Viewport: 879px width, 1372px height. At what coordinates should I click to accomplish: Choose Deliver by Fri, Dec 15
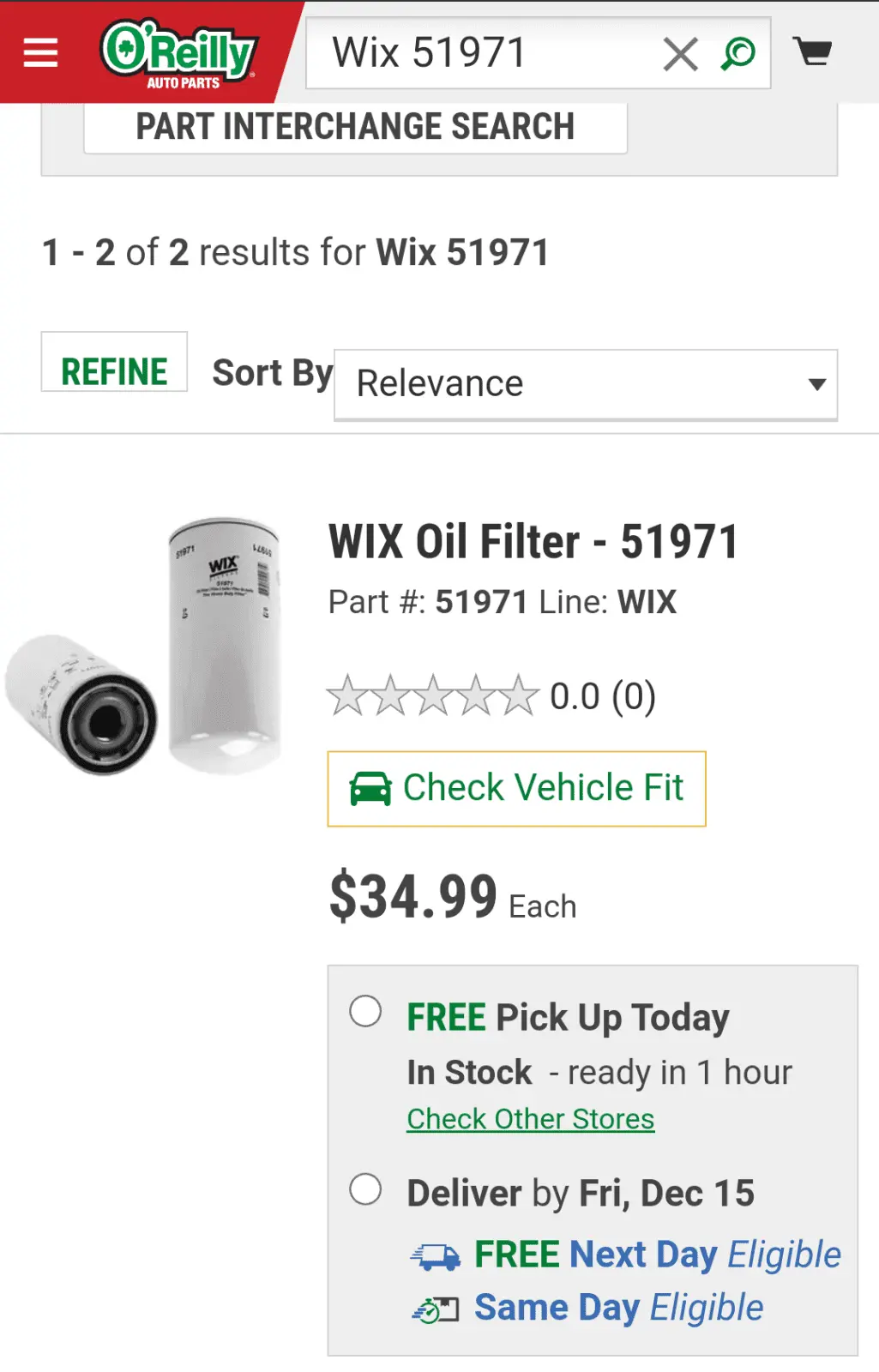tap(365, 1189)
